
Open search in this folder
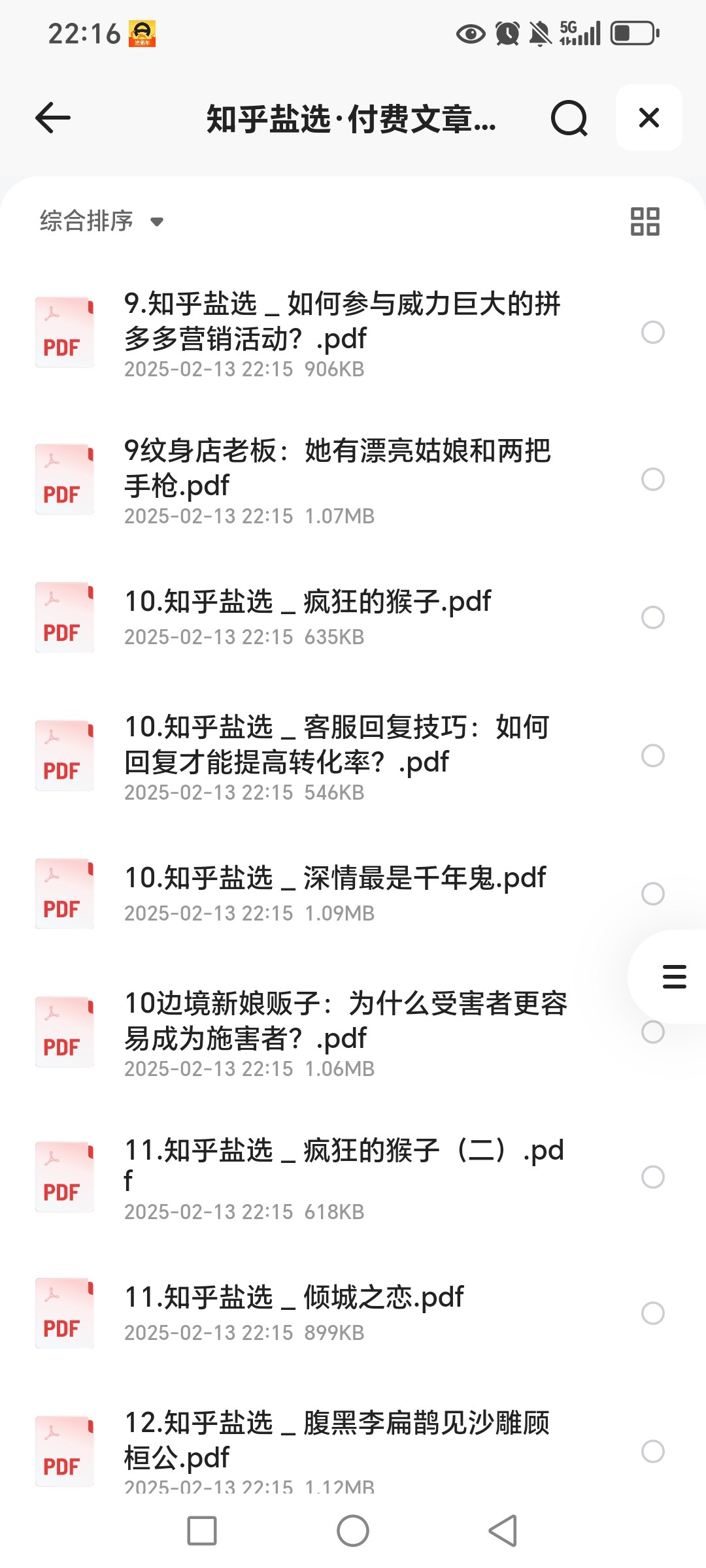pyautogui.click(x=569, y=118)
